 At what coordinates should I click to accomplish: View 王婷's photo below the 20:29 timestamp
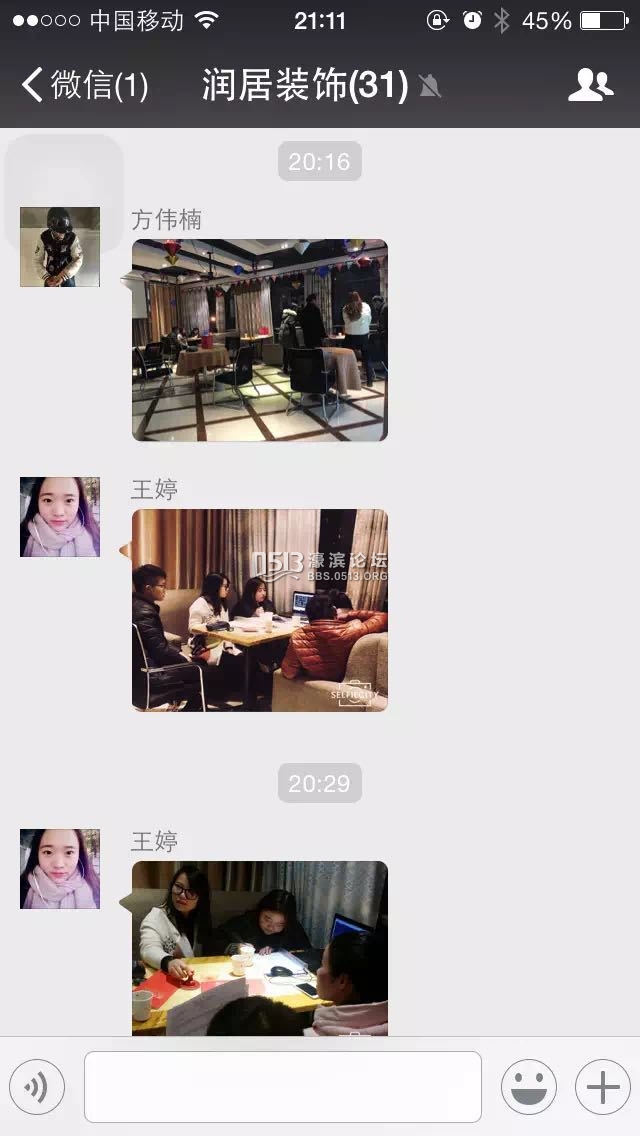260,947
